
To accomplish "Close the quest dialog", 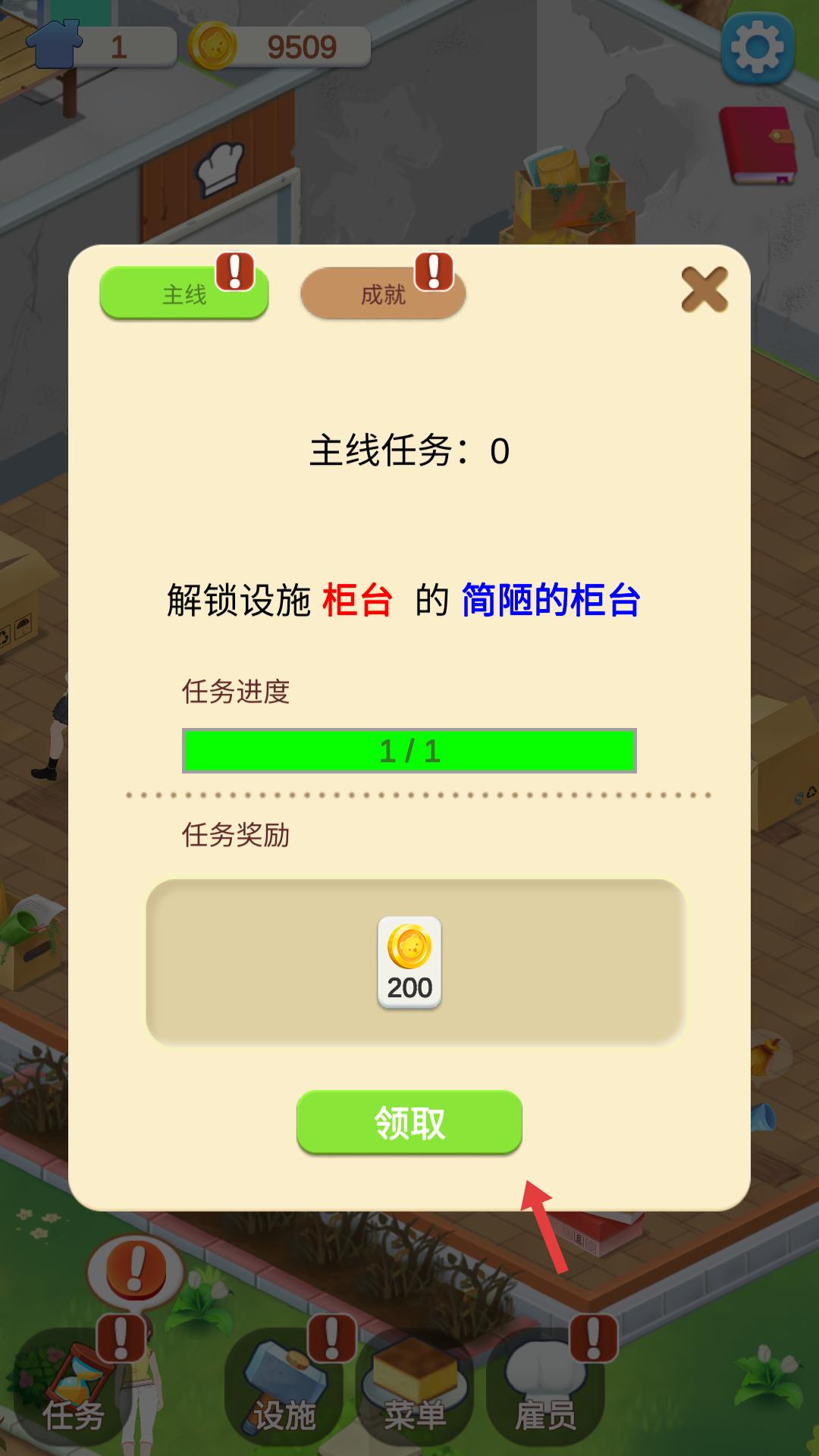I will coord(704,290).
